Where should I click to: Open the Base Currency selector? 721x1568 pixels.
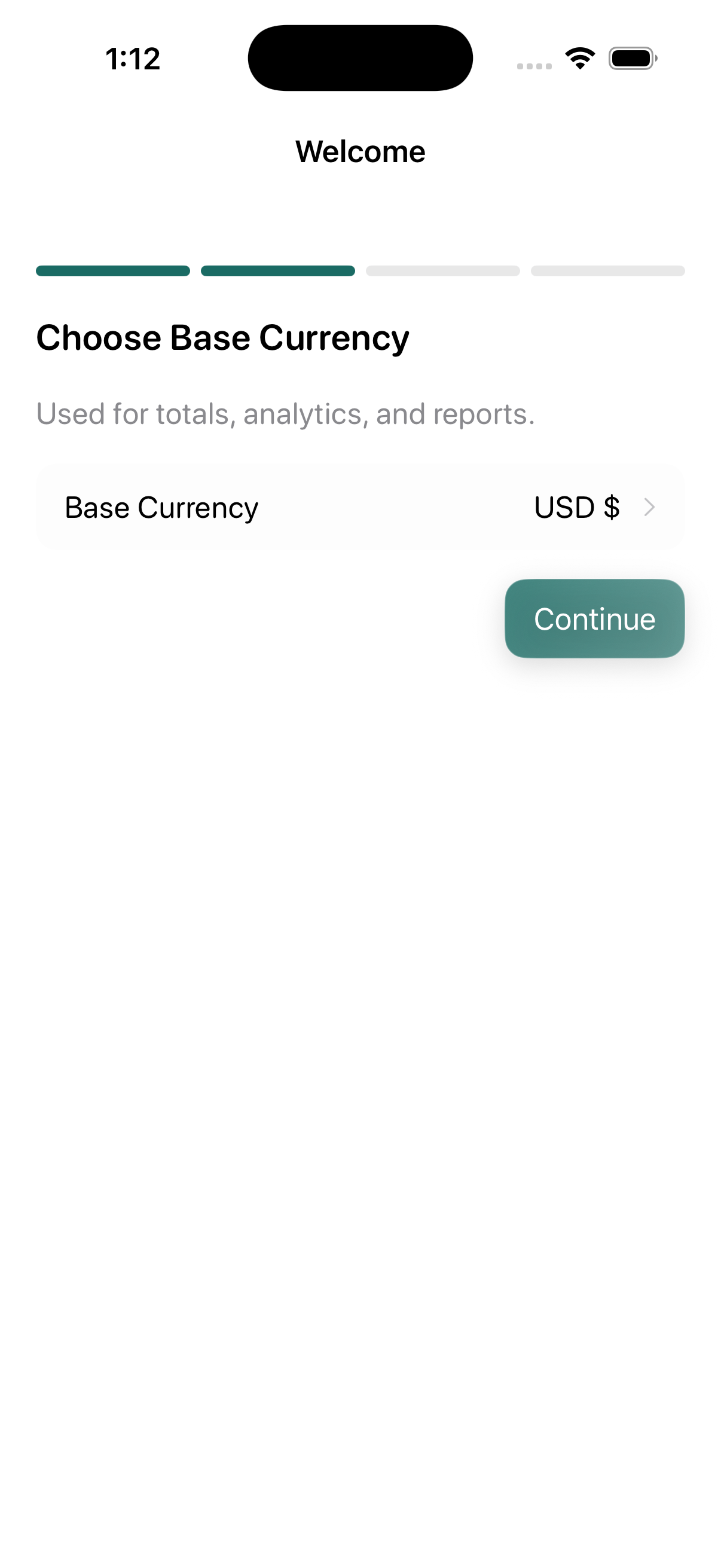360,507
